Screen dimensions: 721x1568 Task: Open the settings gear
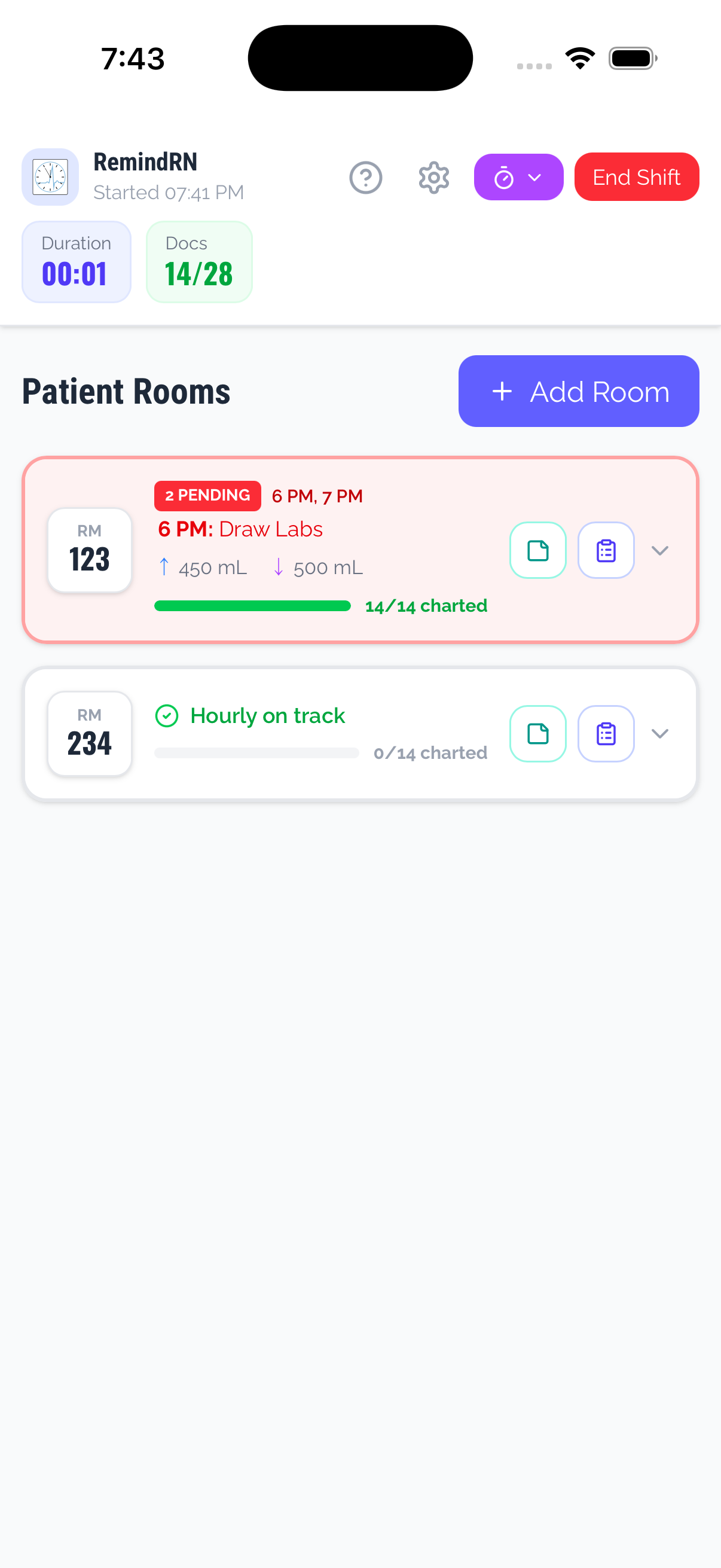[434, 178]
